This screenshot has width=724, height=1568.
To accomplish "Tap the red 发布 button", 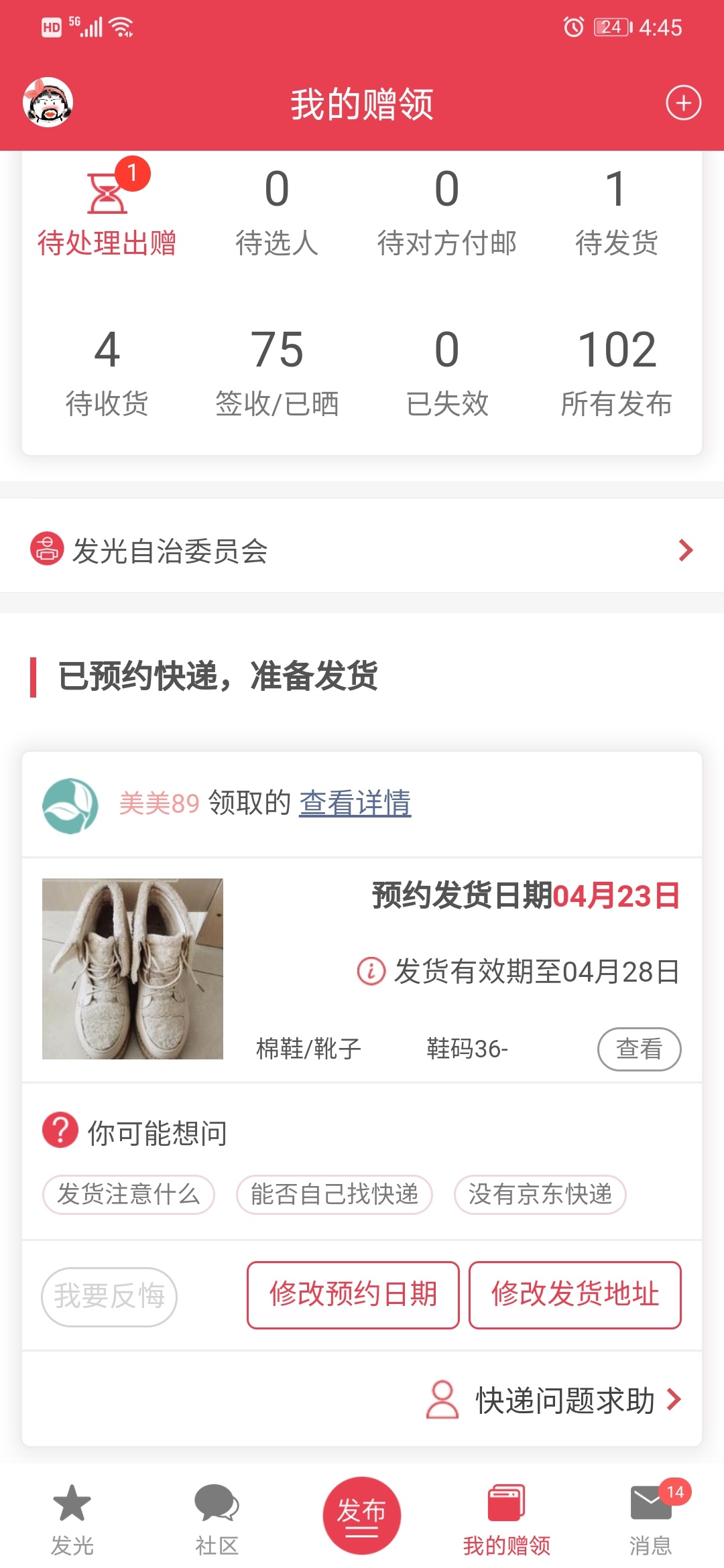I will pos(361,1515).
